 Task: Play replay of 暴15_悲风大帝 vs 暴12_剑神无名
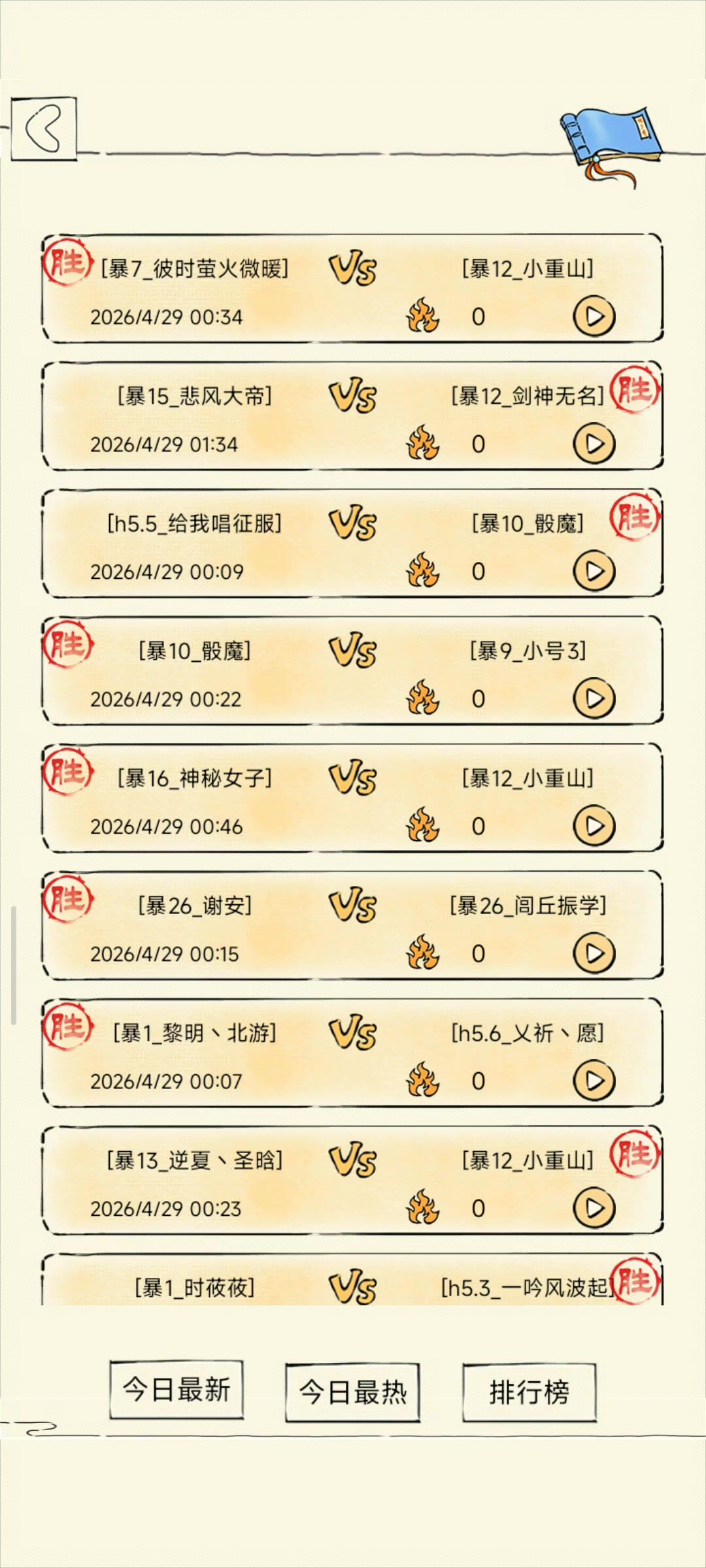tap(594, 444)
